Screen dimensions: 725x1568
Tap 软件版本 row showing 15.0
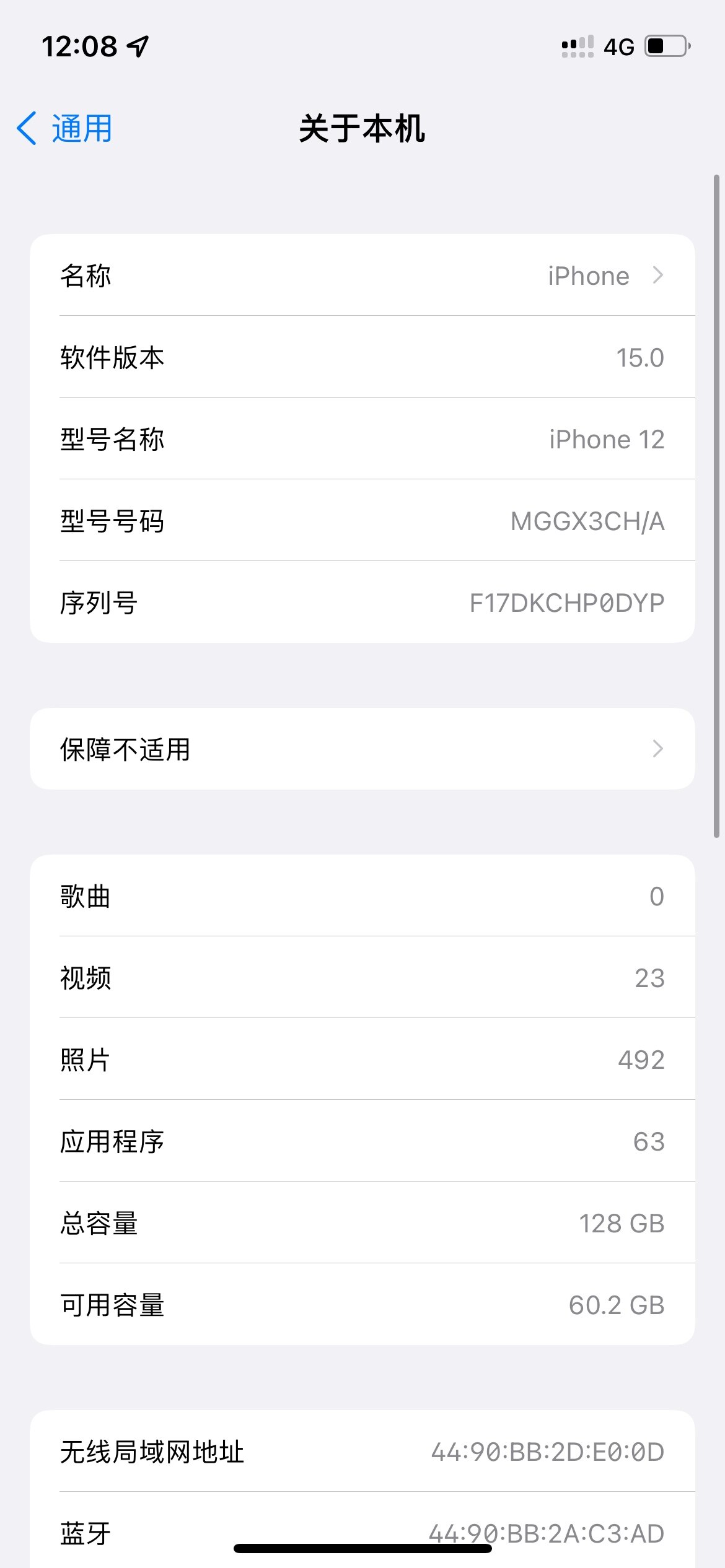(362, 357)
